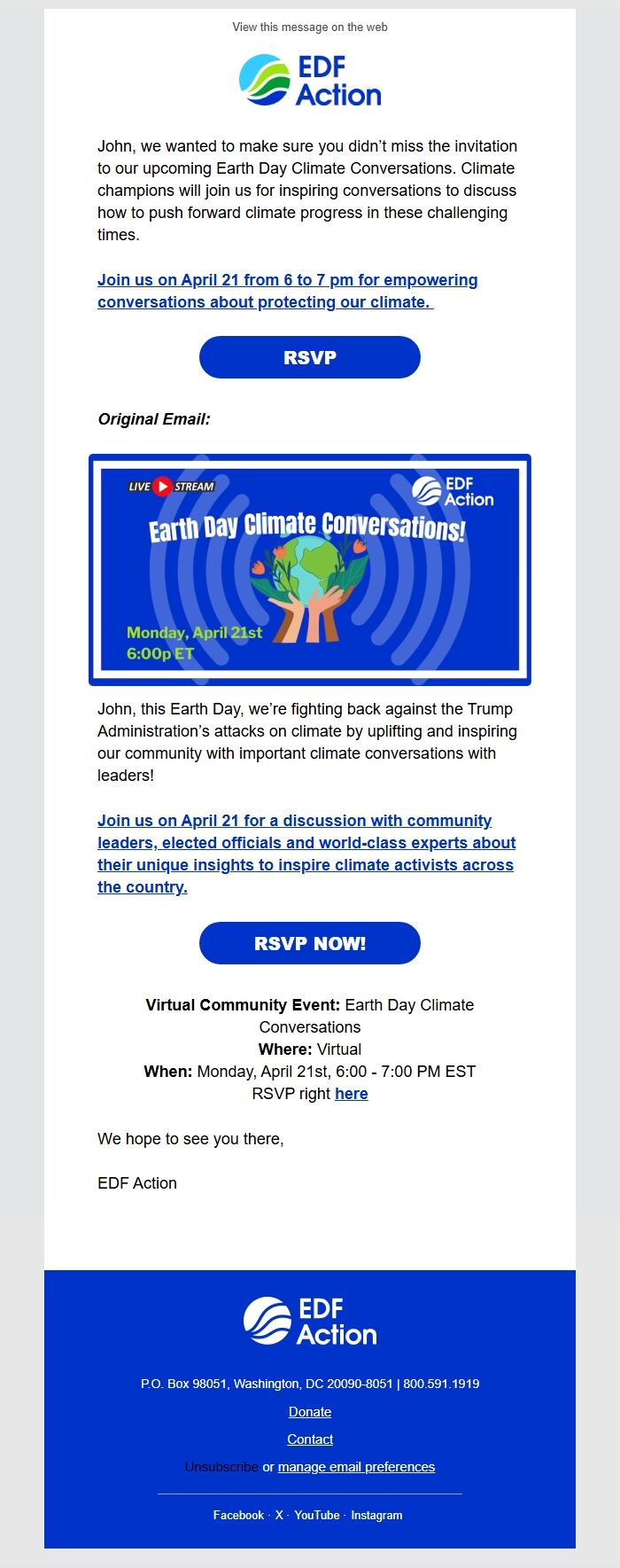Open the 'here' RSVP link
The height and width of the screenshot is (1568, 620).
[x=351, y=1094]
